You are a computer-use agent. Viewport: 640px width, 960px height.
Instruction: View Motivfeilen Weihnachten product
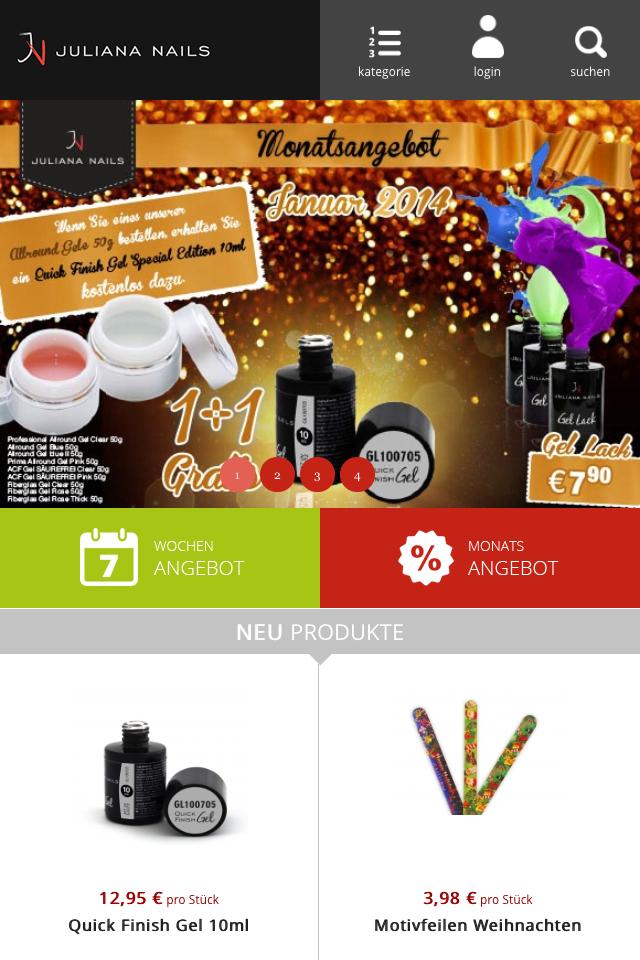(477, 925)
